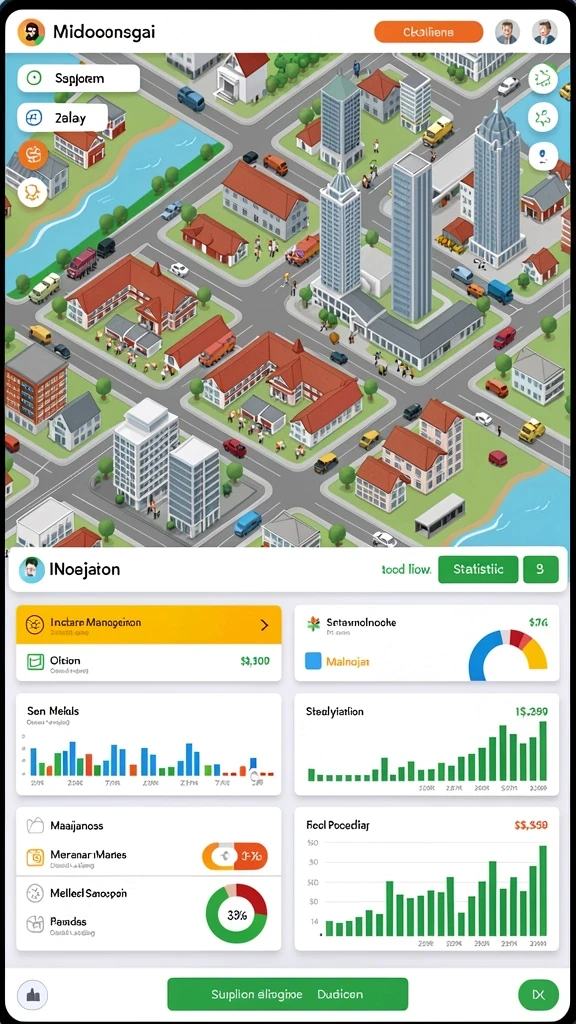Open the Stealyiation bar chart card

pos(428,744)
